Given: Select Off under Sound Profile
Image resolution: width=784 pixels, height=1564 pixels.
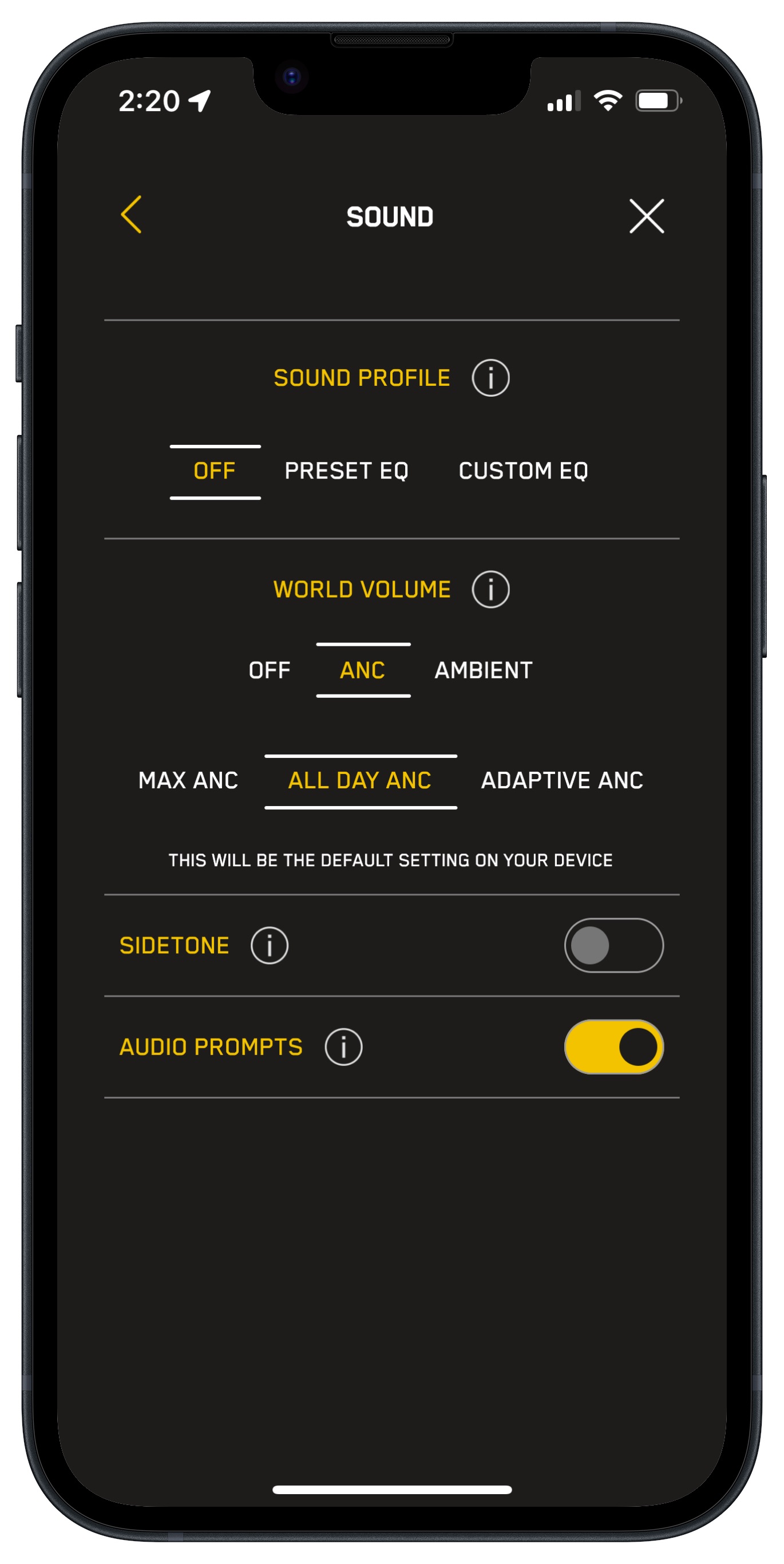Looking at the screenshot, I should 215,471.
